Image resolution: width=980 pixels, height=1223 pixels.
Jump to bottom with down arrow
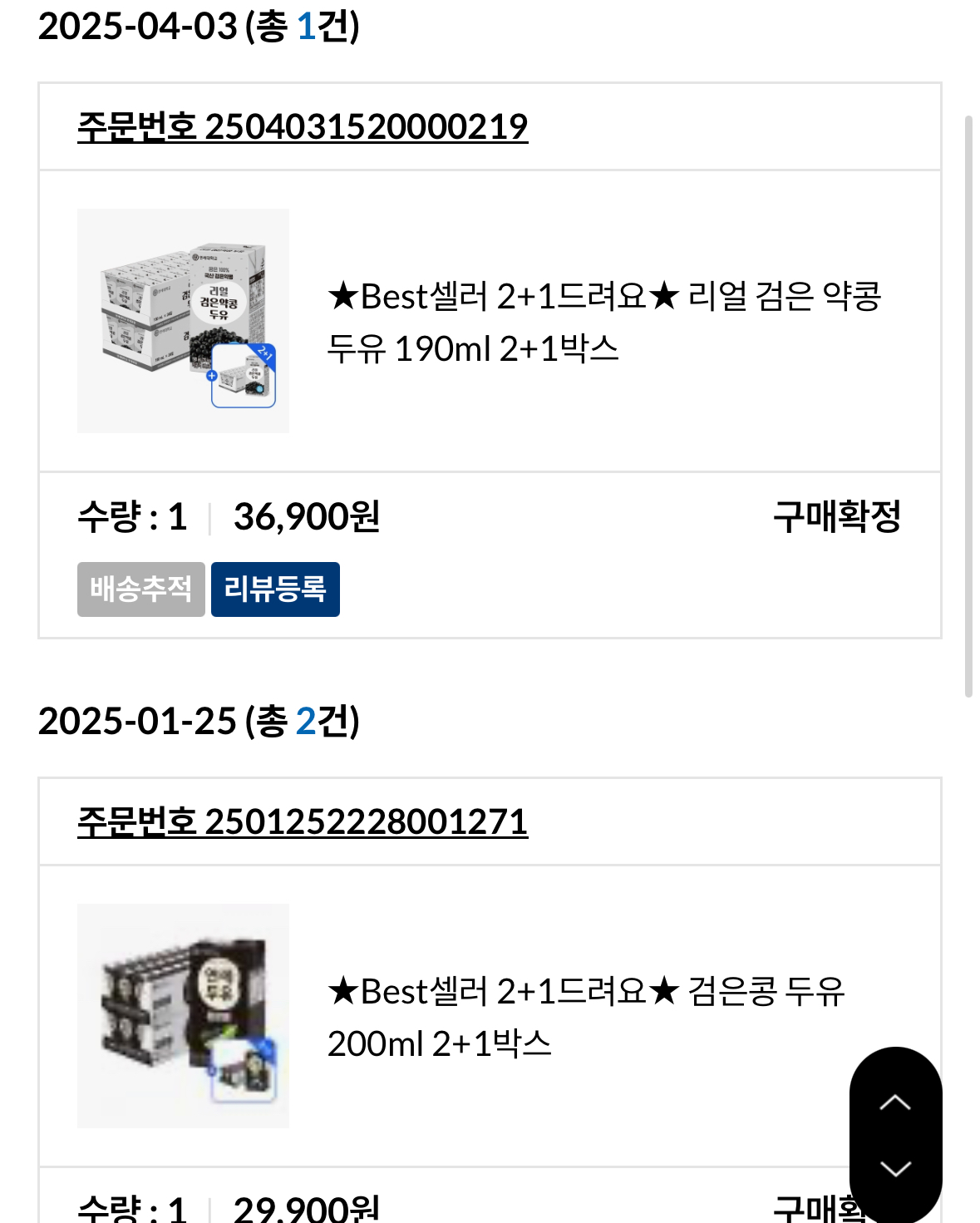point(895,1170)
